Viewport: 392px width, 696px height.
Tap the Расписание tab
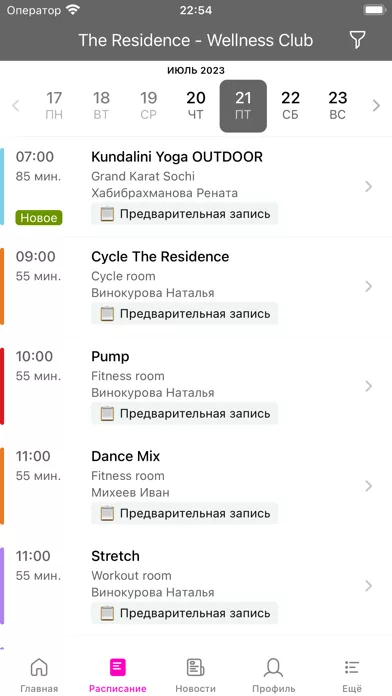[118, 675]
